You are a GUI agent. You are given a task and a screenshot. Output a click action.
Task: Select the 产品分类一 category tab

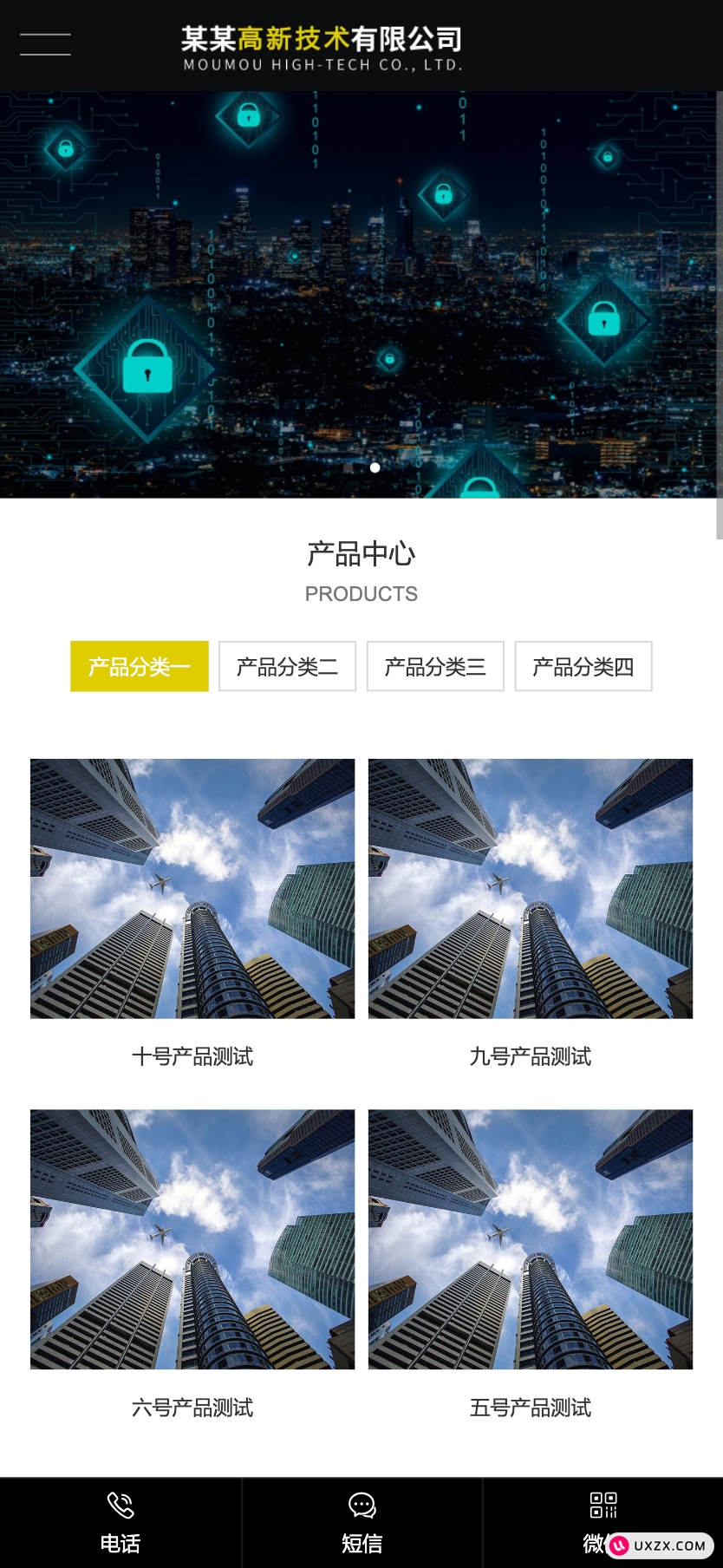(140, 666)
